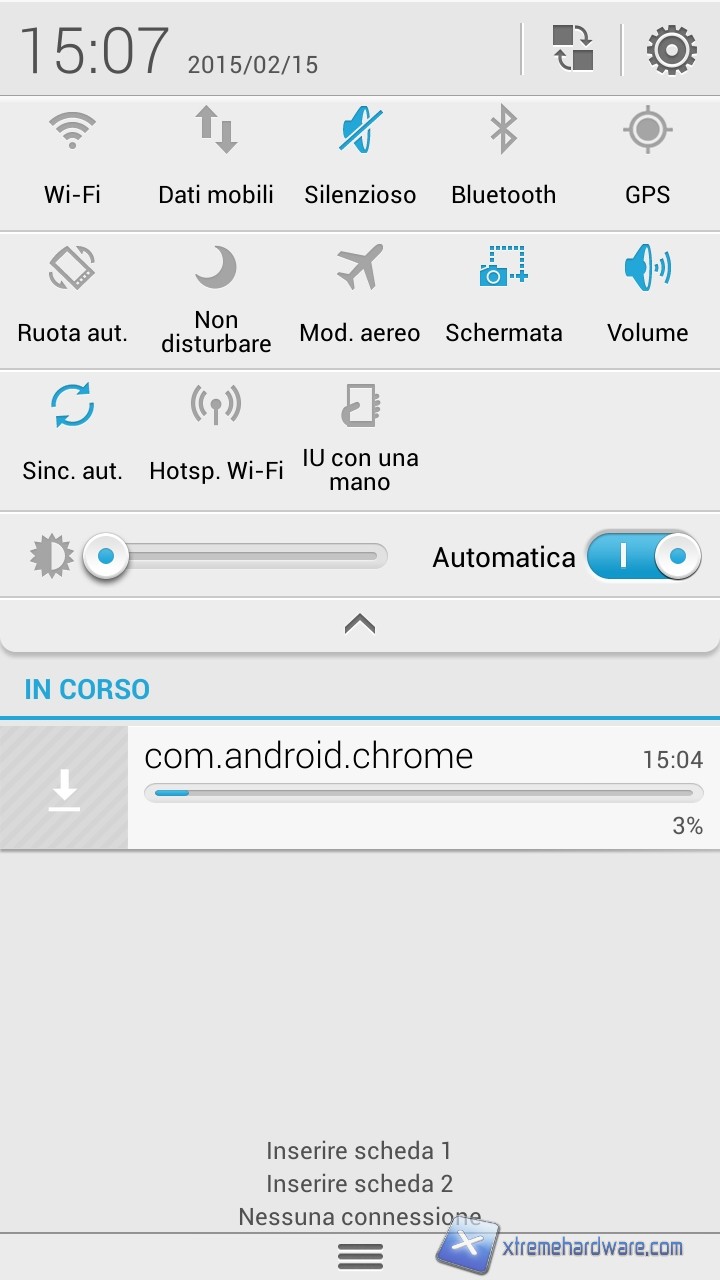Collapse the quick settings panel
This screenshot has height=1280, width=720.
coord(360,624)
